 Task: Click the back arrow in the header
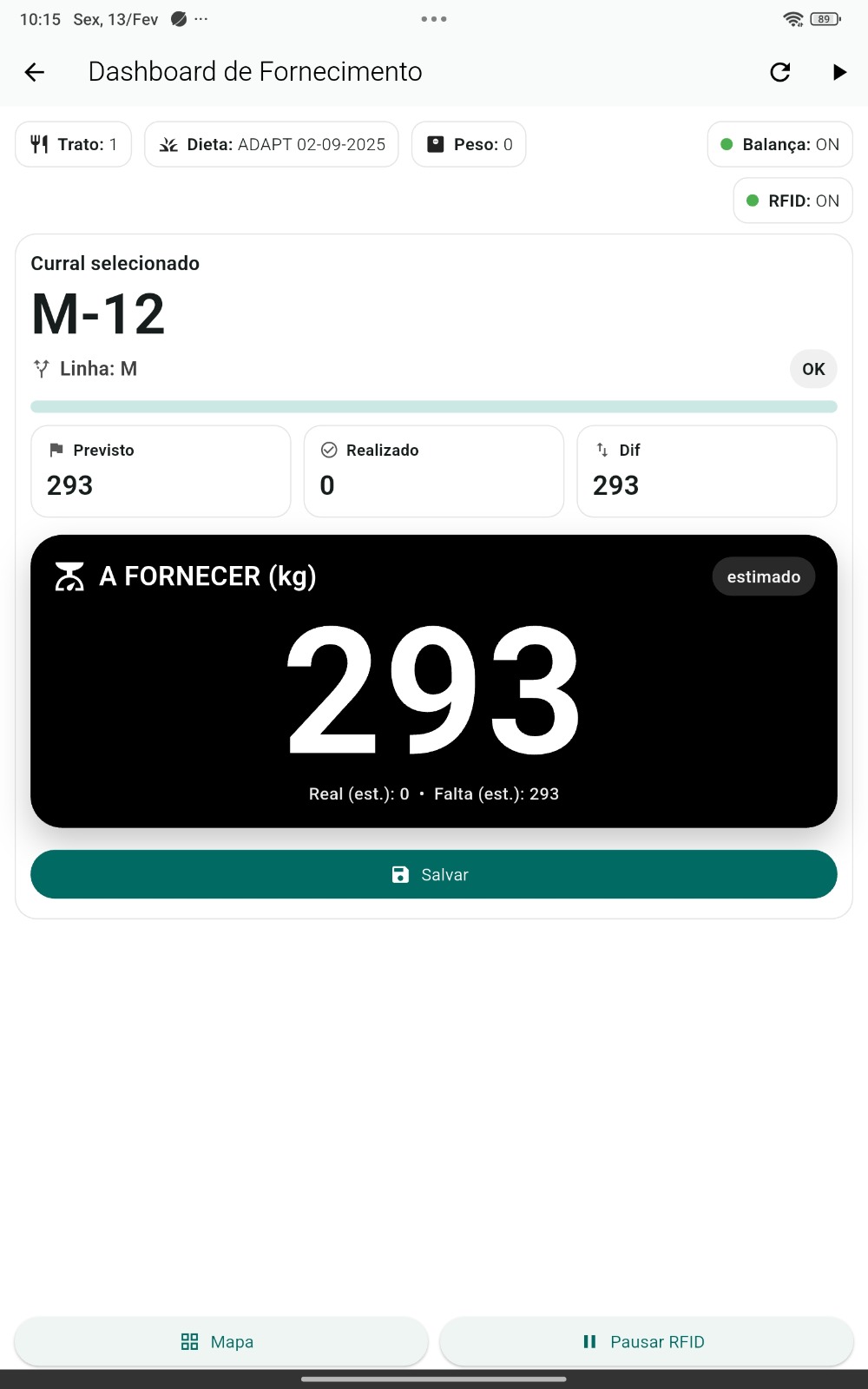pyautogui.click(x=34, y=72)
